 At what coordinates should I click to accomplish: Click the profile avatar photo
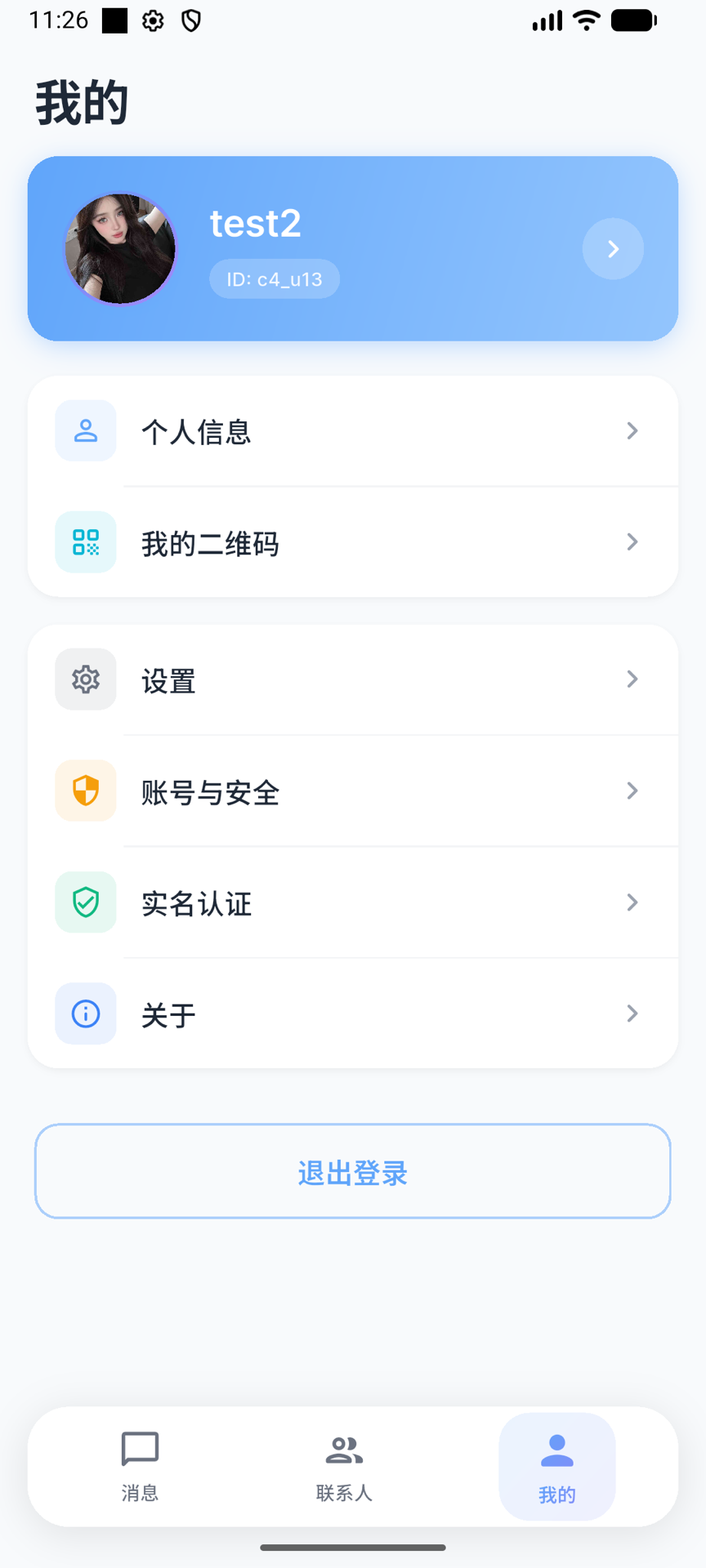click(119, 248)
